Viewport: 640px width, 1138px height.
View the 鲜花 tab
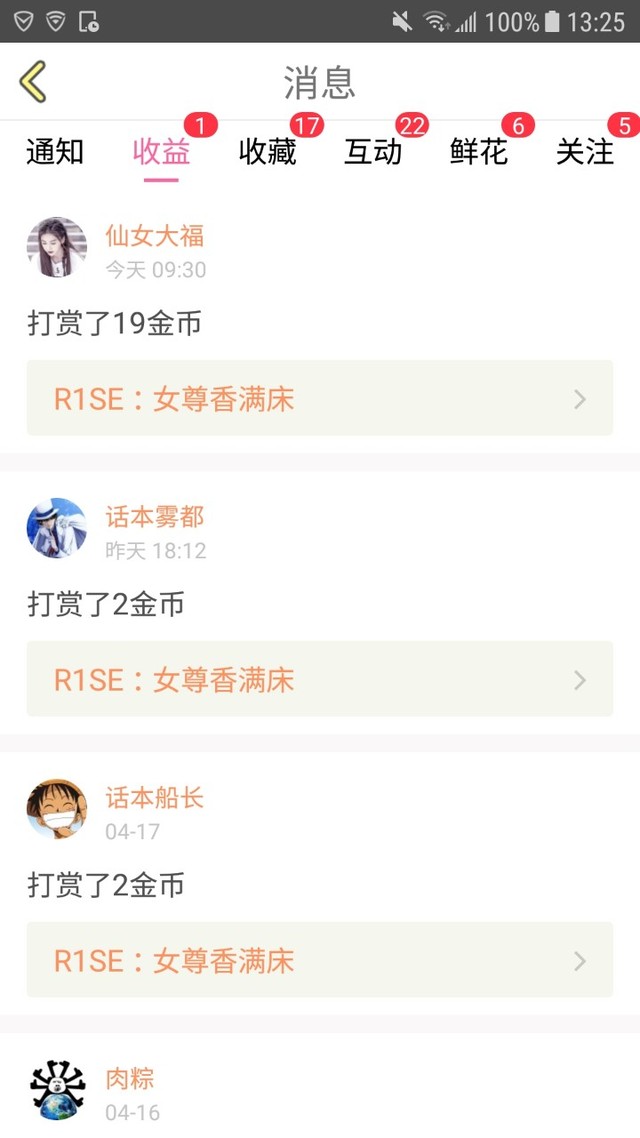coord(479,152)
